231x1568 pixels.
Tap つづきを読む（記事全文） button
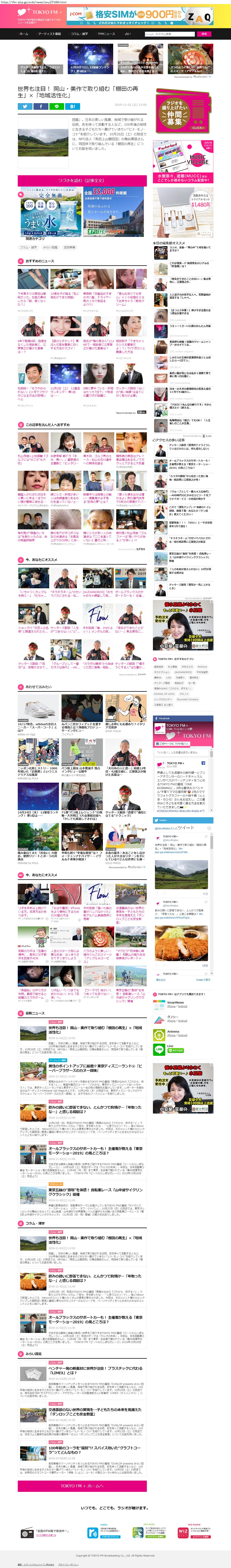pos(82,180)
